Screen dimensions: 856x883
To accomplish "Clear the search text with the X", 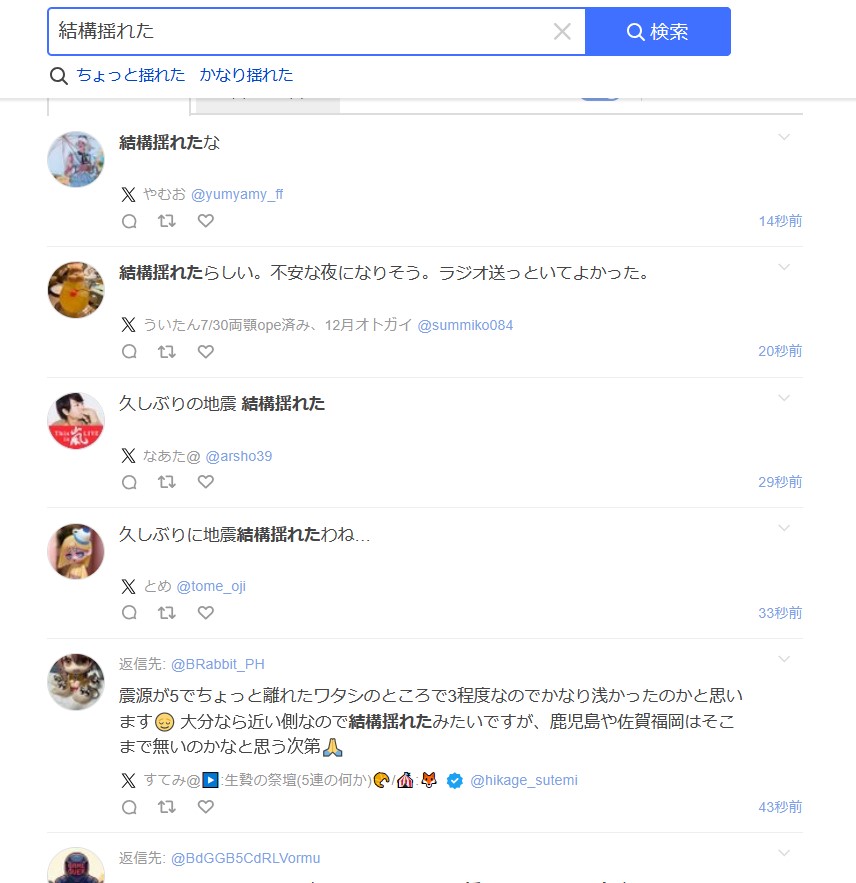I will click(562, 32).
